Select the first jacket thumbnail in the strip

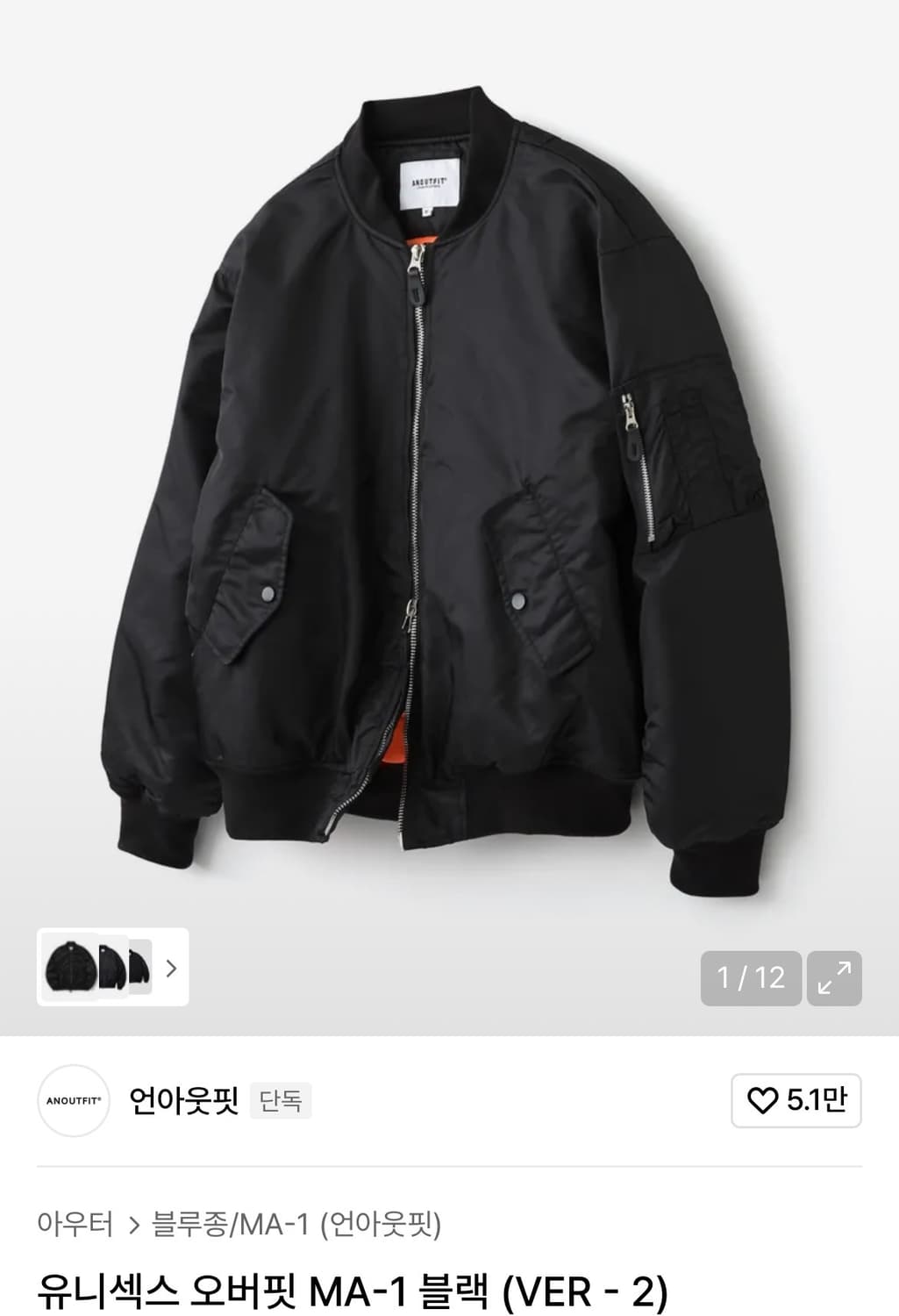(x=68, y=969)
